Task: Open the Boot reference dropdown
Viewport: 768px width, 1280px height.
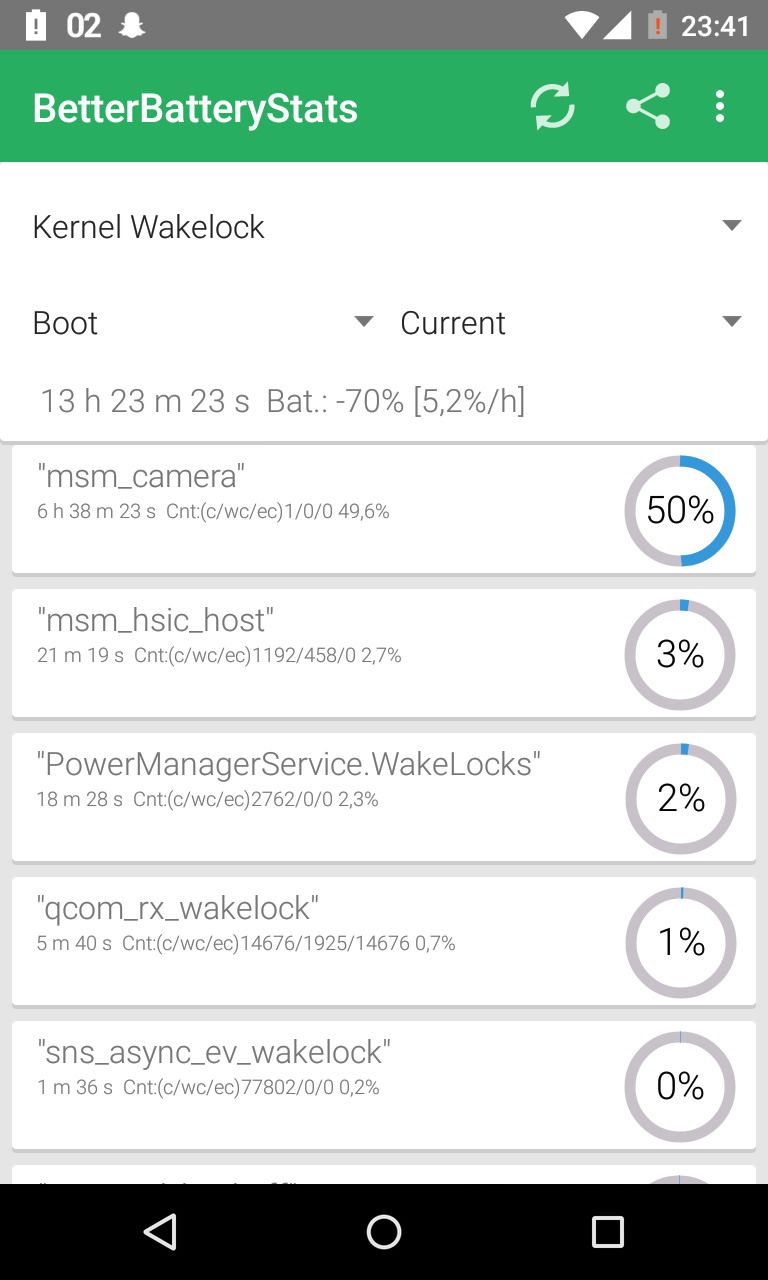Action: point(202,322)
